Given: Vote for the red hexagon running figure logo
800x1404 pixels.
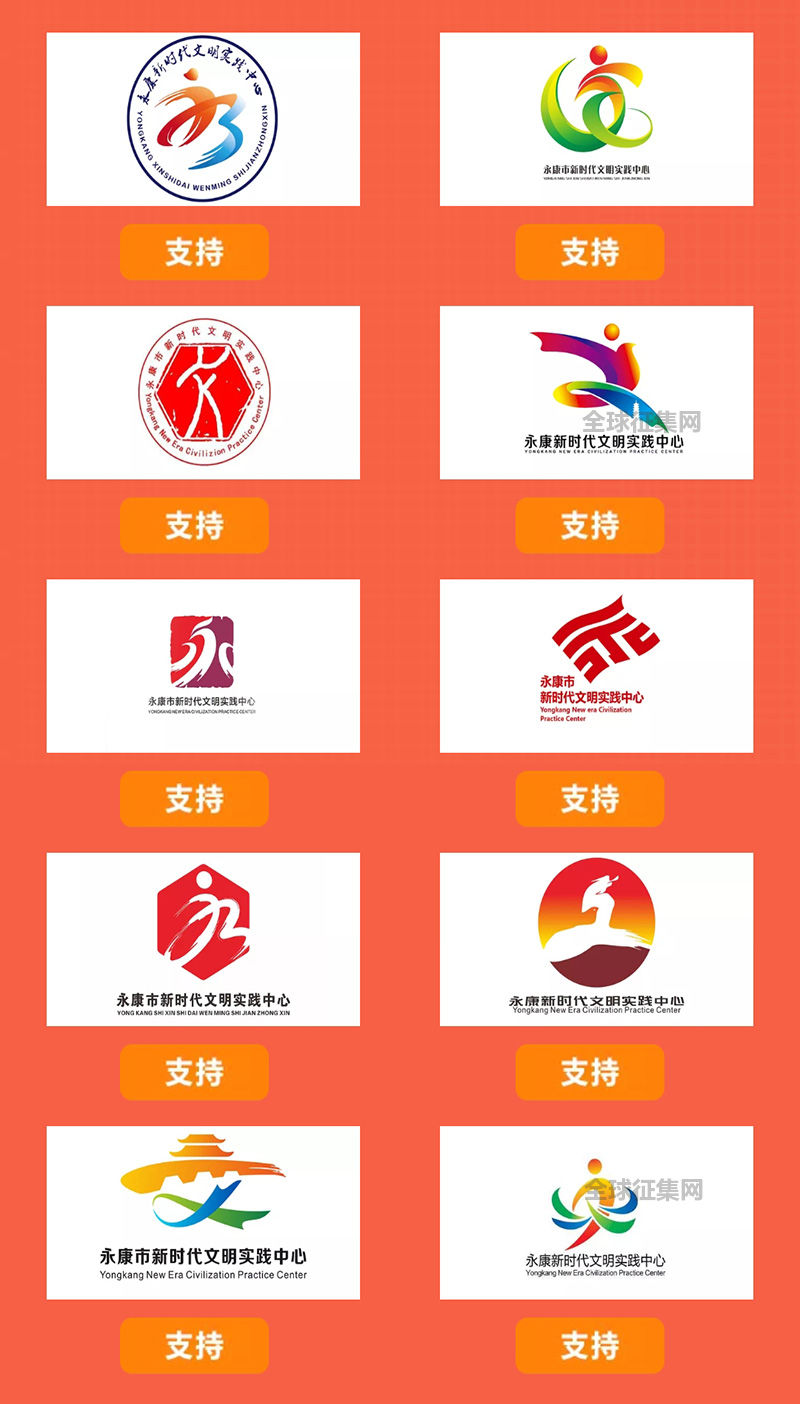Looking at the screenshot, I should (x=194, y=1072).
